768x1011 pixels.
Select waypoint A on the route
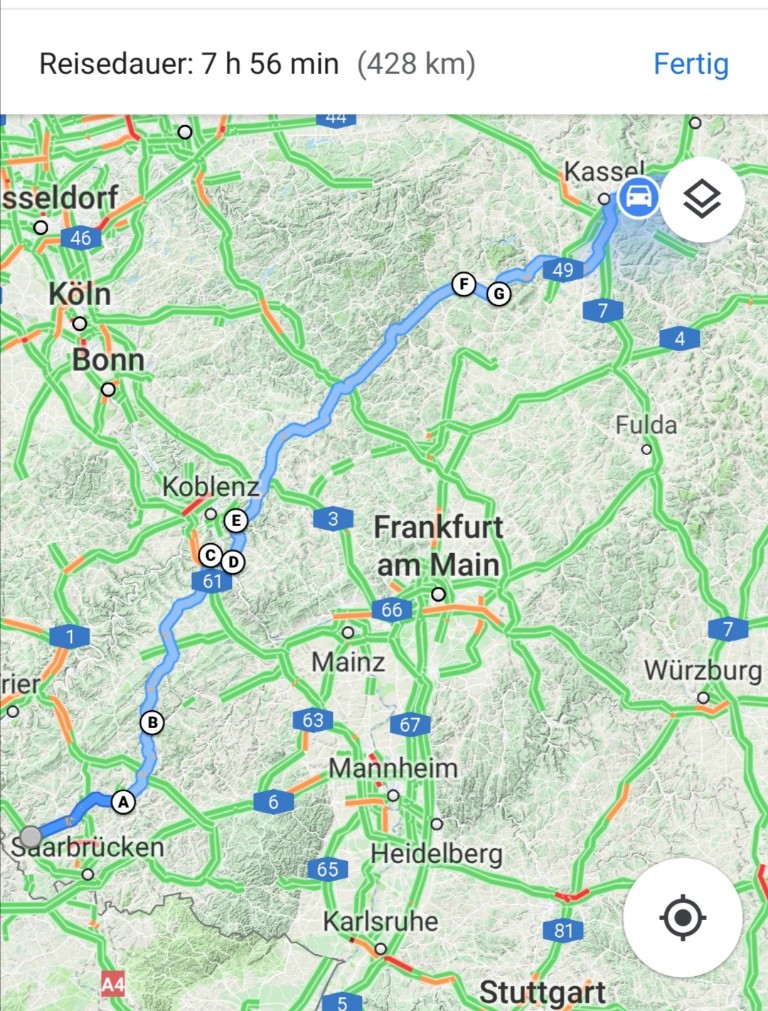pos(122,801)
